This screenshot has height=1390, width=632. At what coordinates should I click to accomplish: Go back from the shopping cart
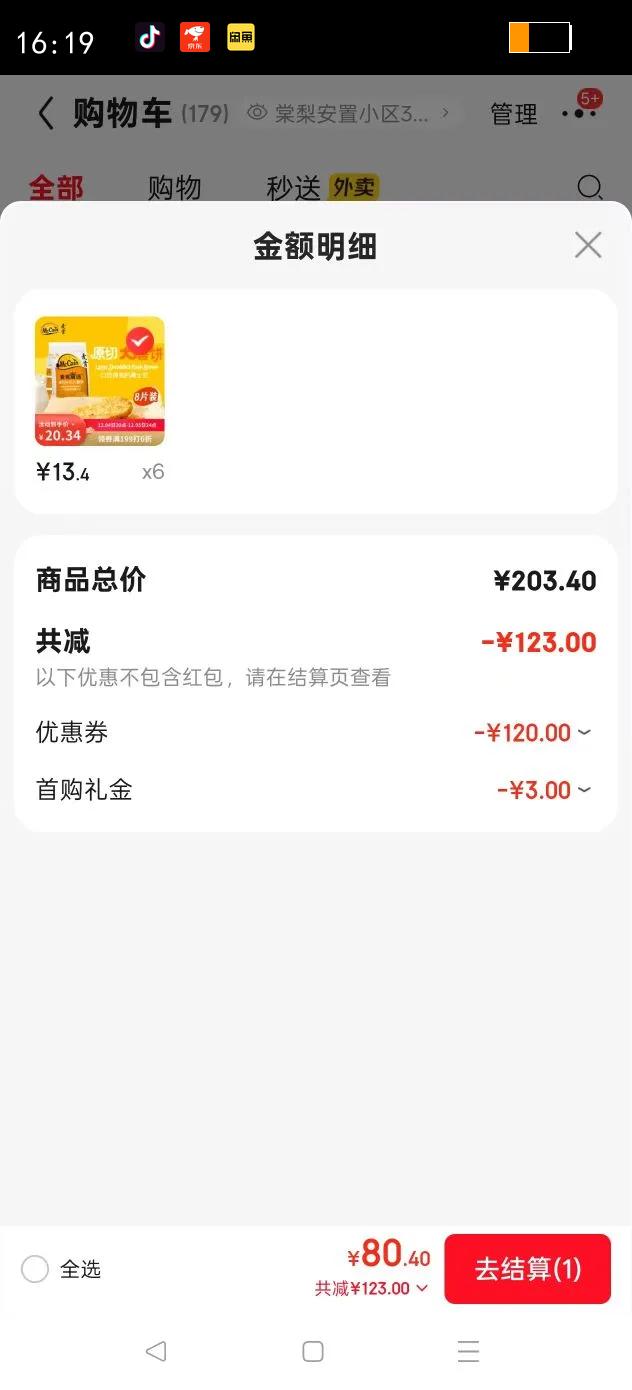click(45, 114)
